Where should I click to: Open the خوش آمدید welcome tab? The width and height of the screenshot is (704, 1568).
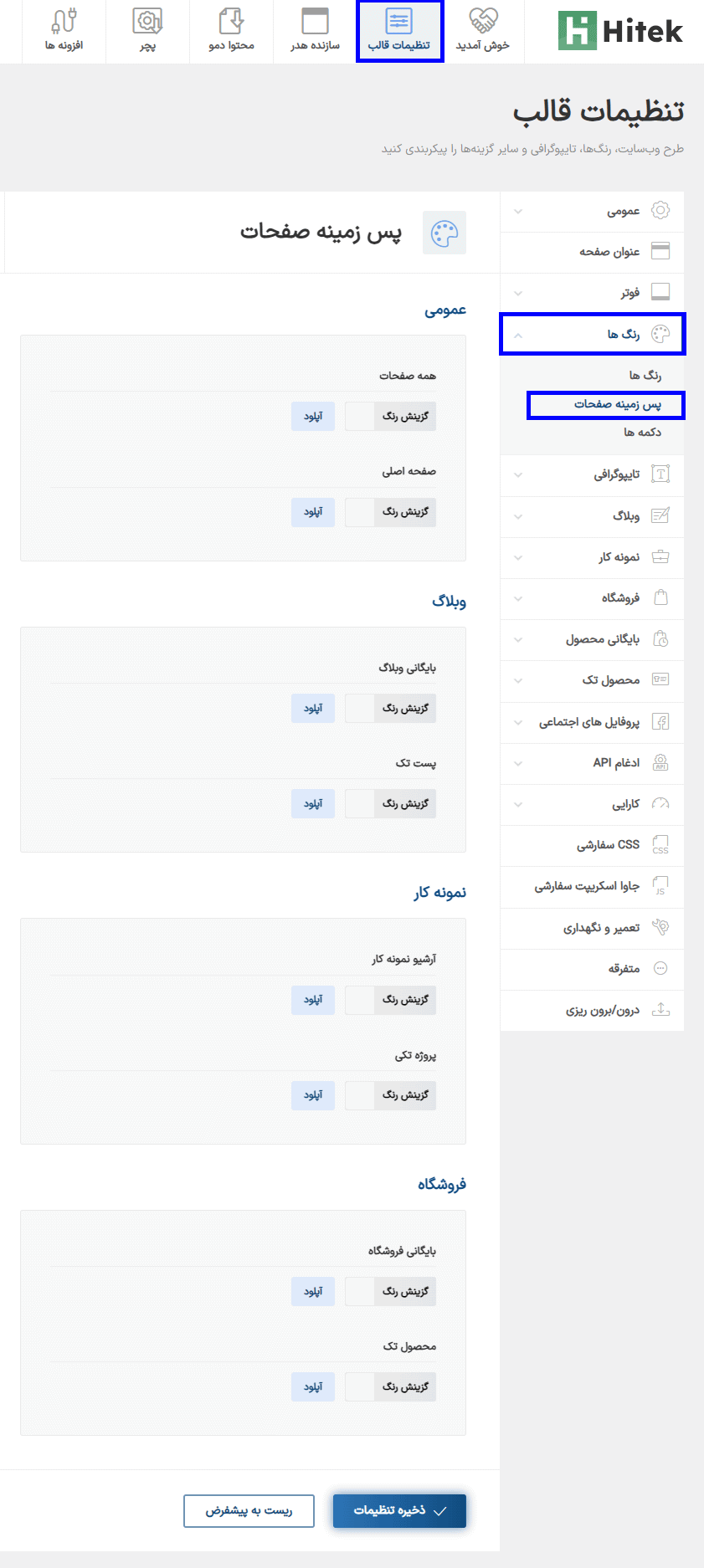pyautogui.click(x=482, y=31)
